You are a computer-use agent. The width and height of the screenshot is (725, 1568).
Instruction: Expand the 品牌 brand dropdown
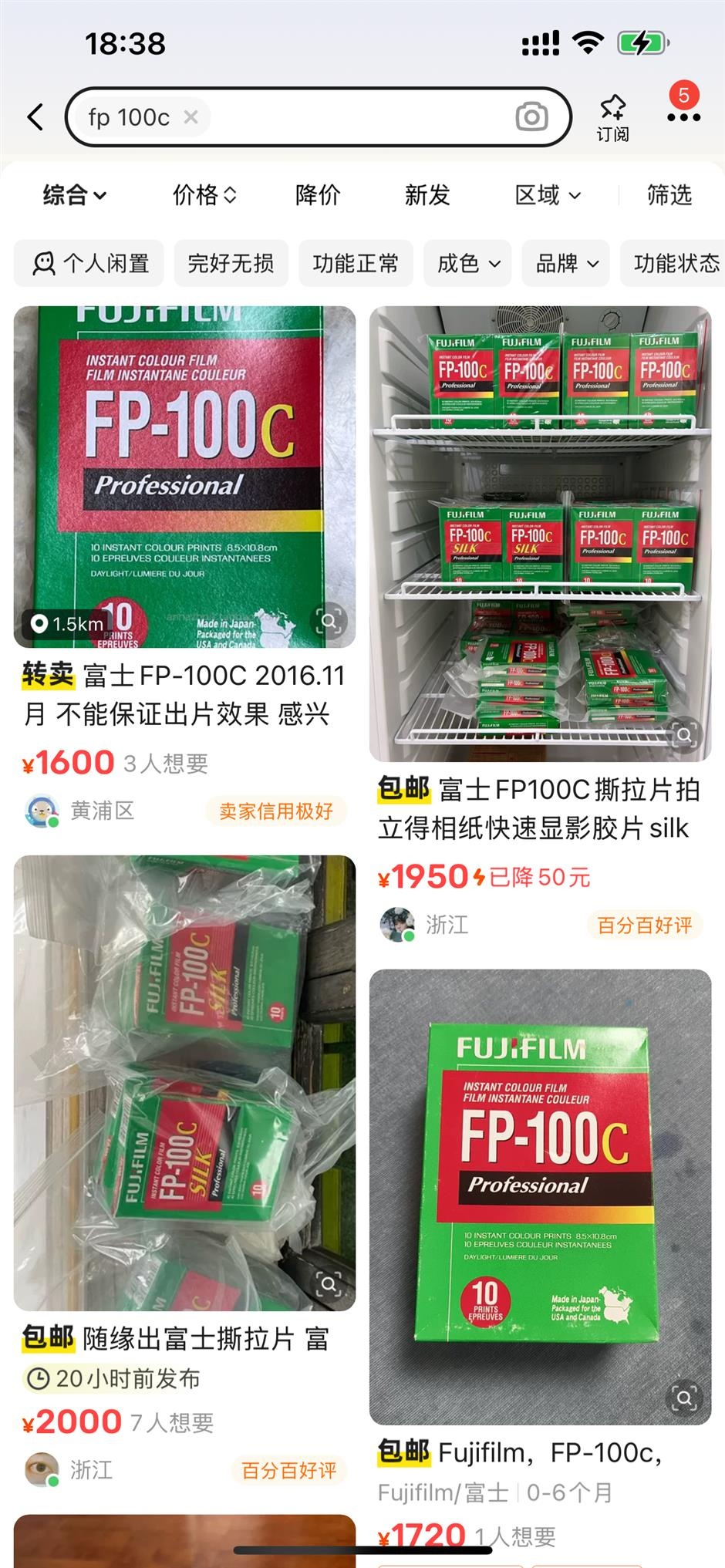tap(566, 264)
